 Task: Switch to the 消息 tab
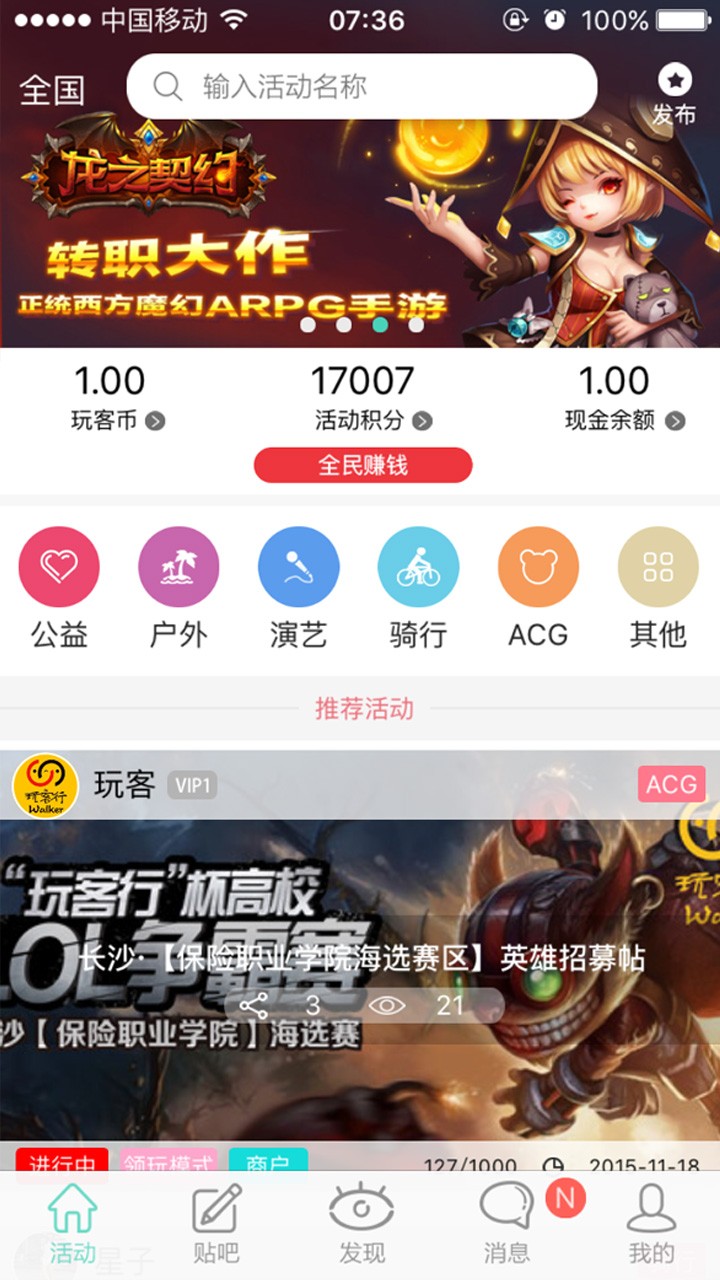pos(507,1224)
